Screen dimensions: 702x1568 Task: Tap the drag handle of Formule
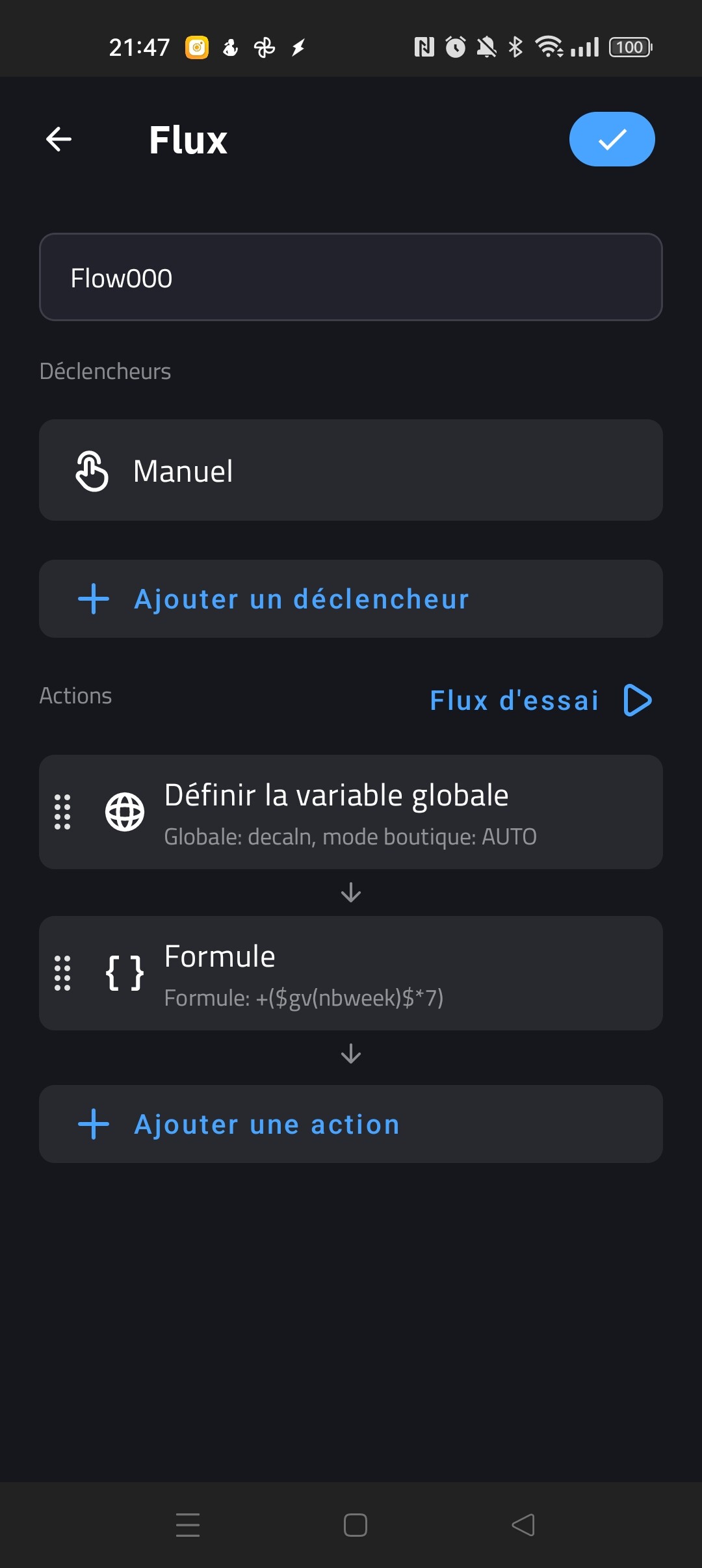62,973
